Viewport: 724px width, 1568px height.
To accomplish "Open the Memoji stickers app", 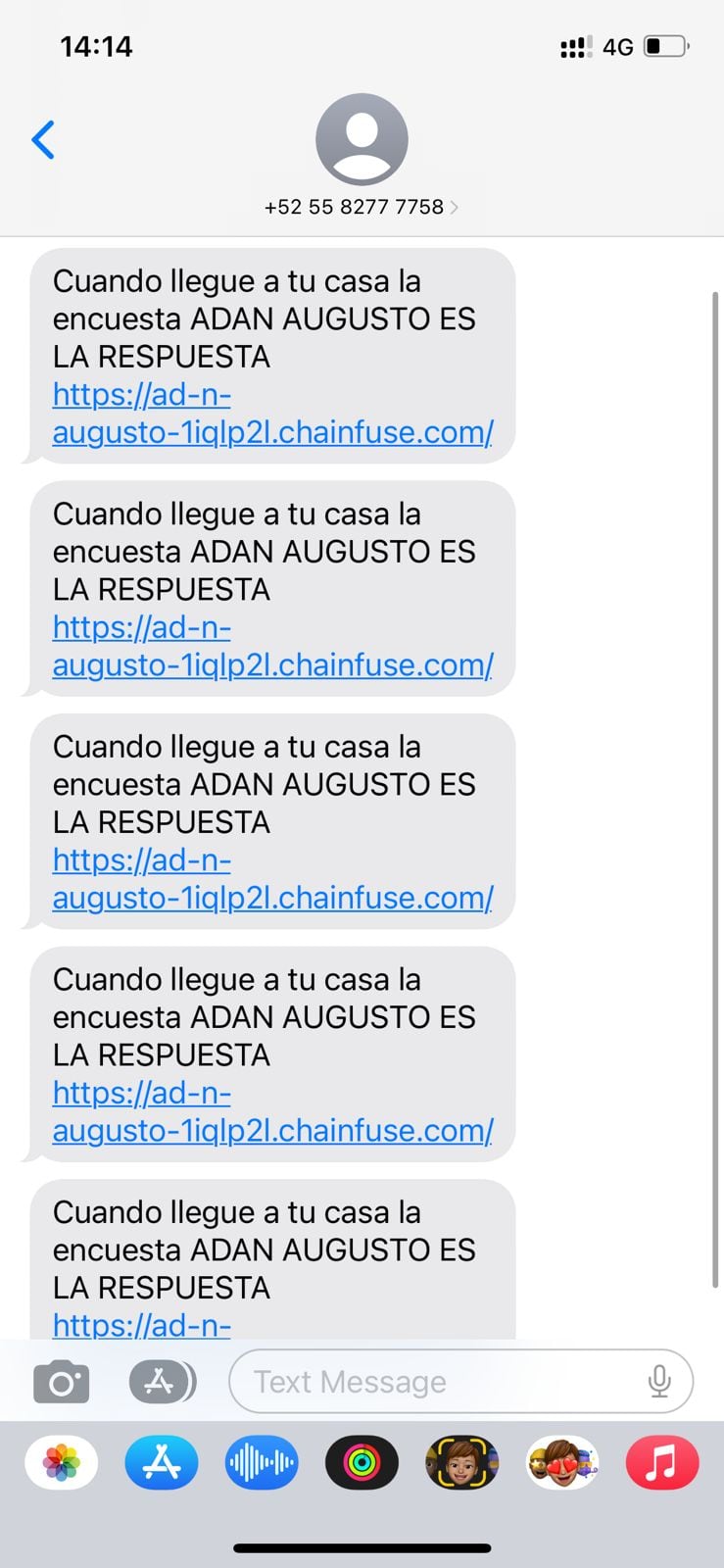I will (x=561, y=1463).
